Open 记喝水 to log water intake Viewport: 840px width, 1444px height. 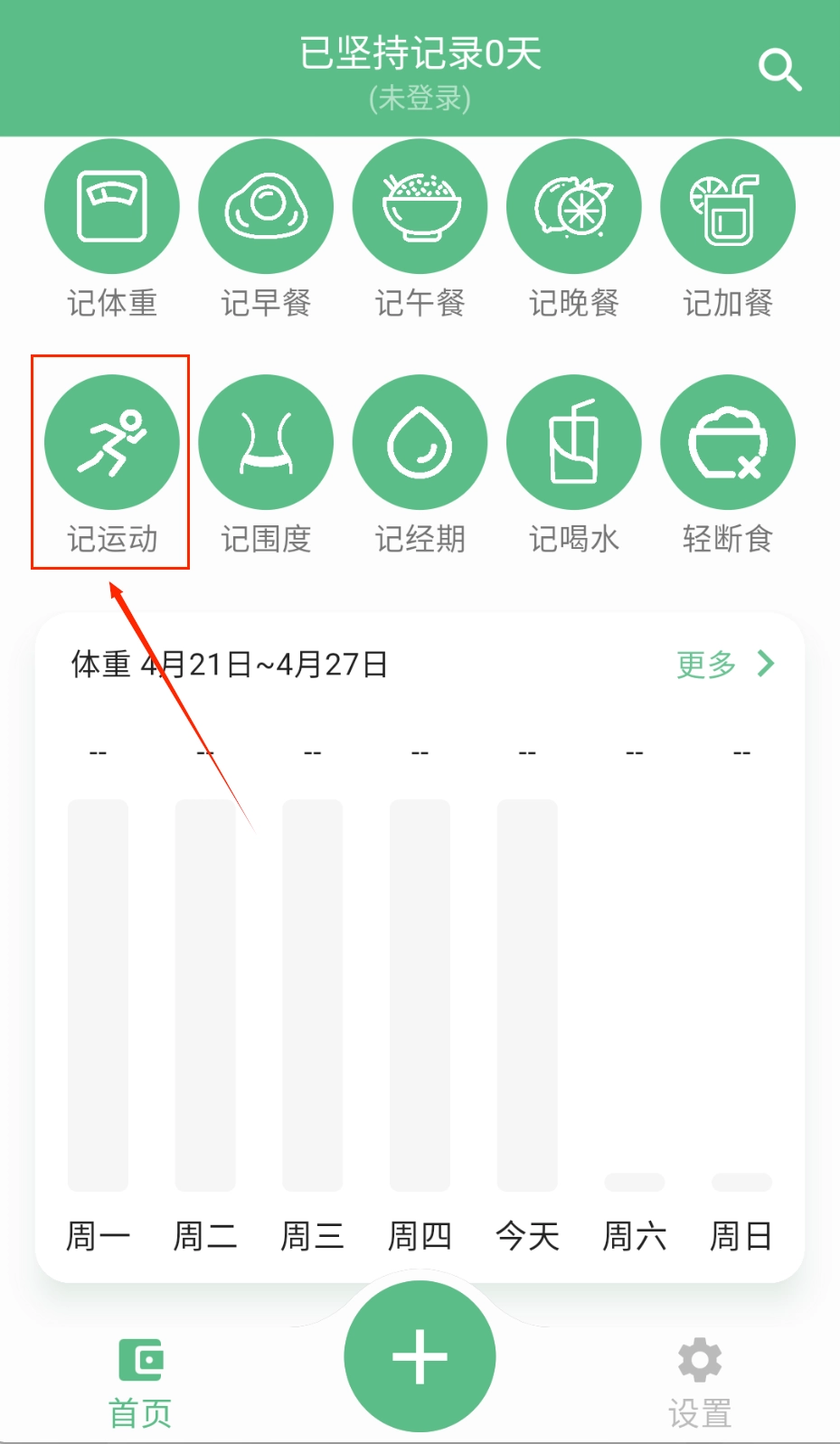point(574,443)
